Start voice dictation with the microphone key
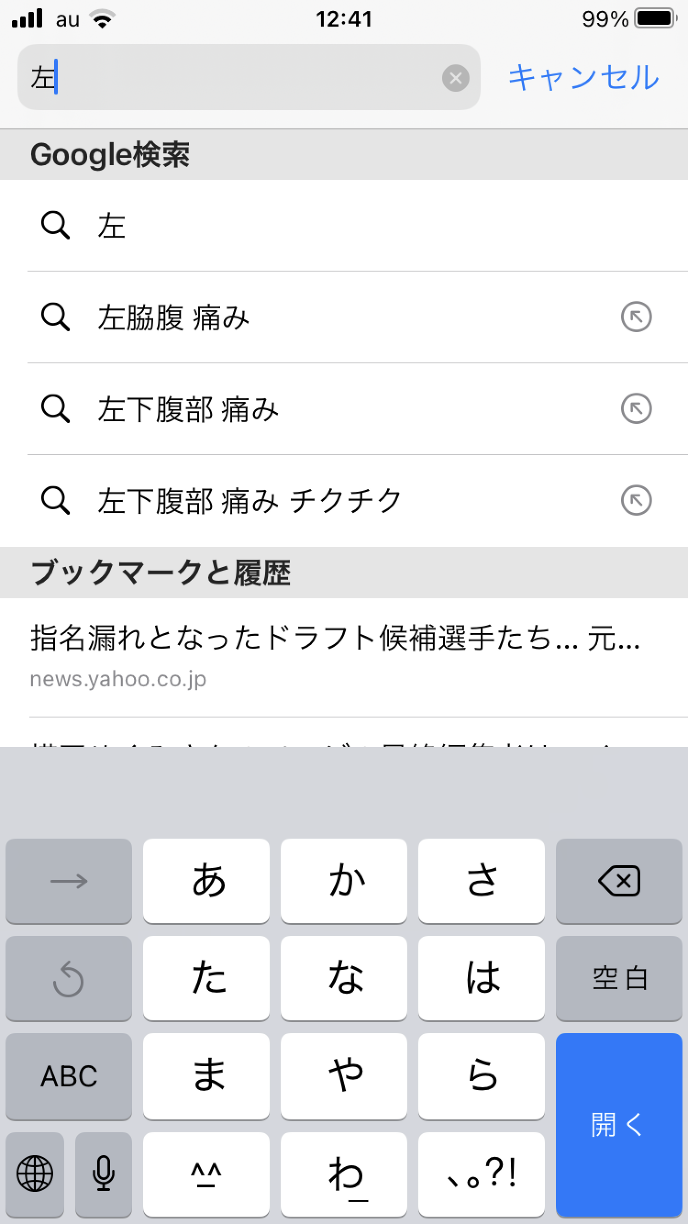Image resolution: width=688 pixels, height=1224 pixels. (x=103, y=1173)
